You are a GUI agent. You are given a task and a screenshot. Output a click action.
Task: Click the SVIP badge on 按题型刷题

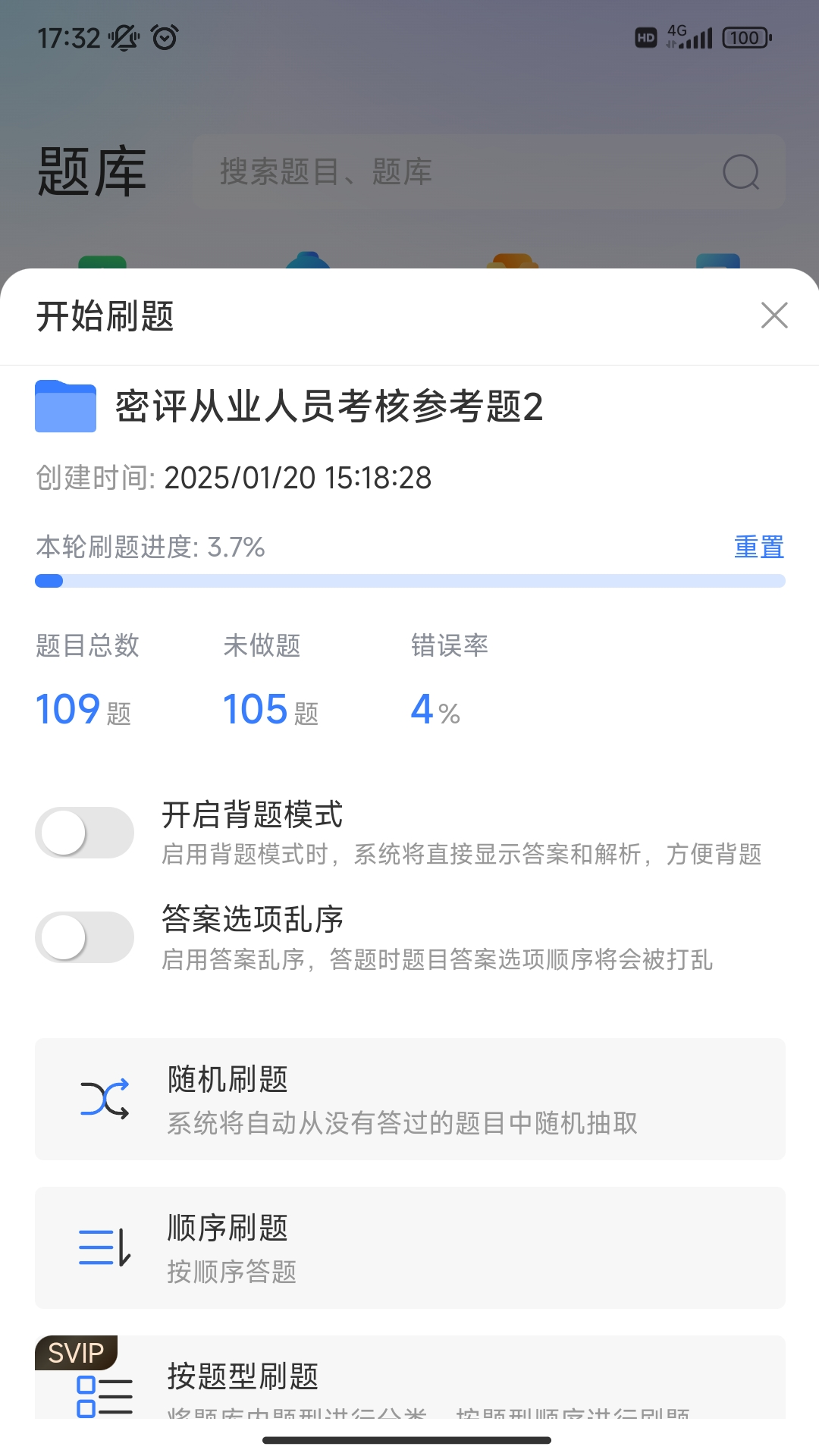pyautogui.click(x=76, y=1351)
